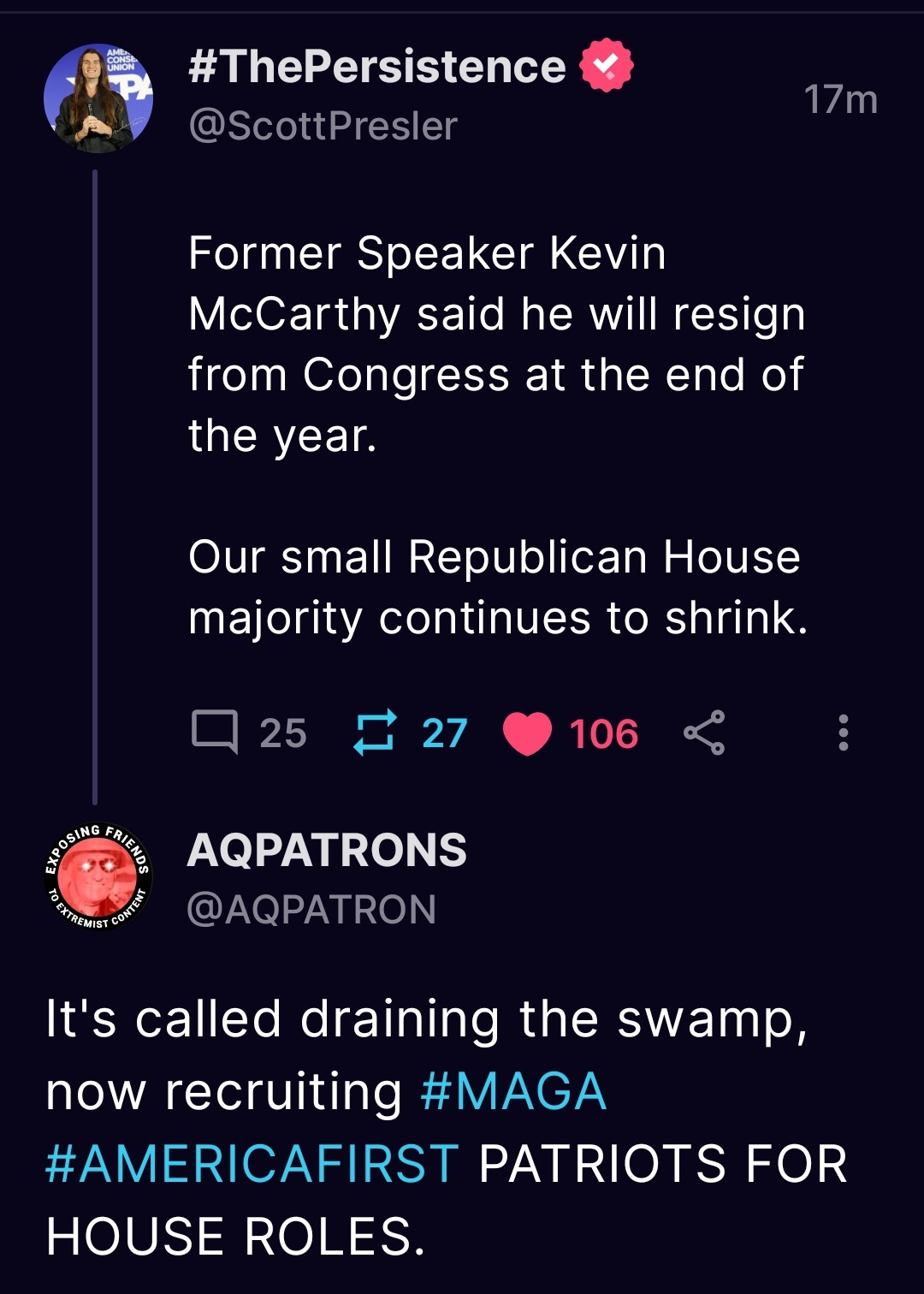Screen dimensions: 924x1294
Task: Open the #AMERICAFIRST hashtag
Action: click(x=252, y=1164)
